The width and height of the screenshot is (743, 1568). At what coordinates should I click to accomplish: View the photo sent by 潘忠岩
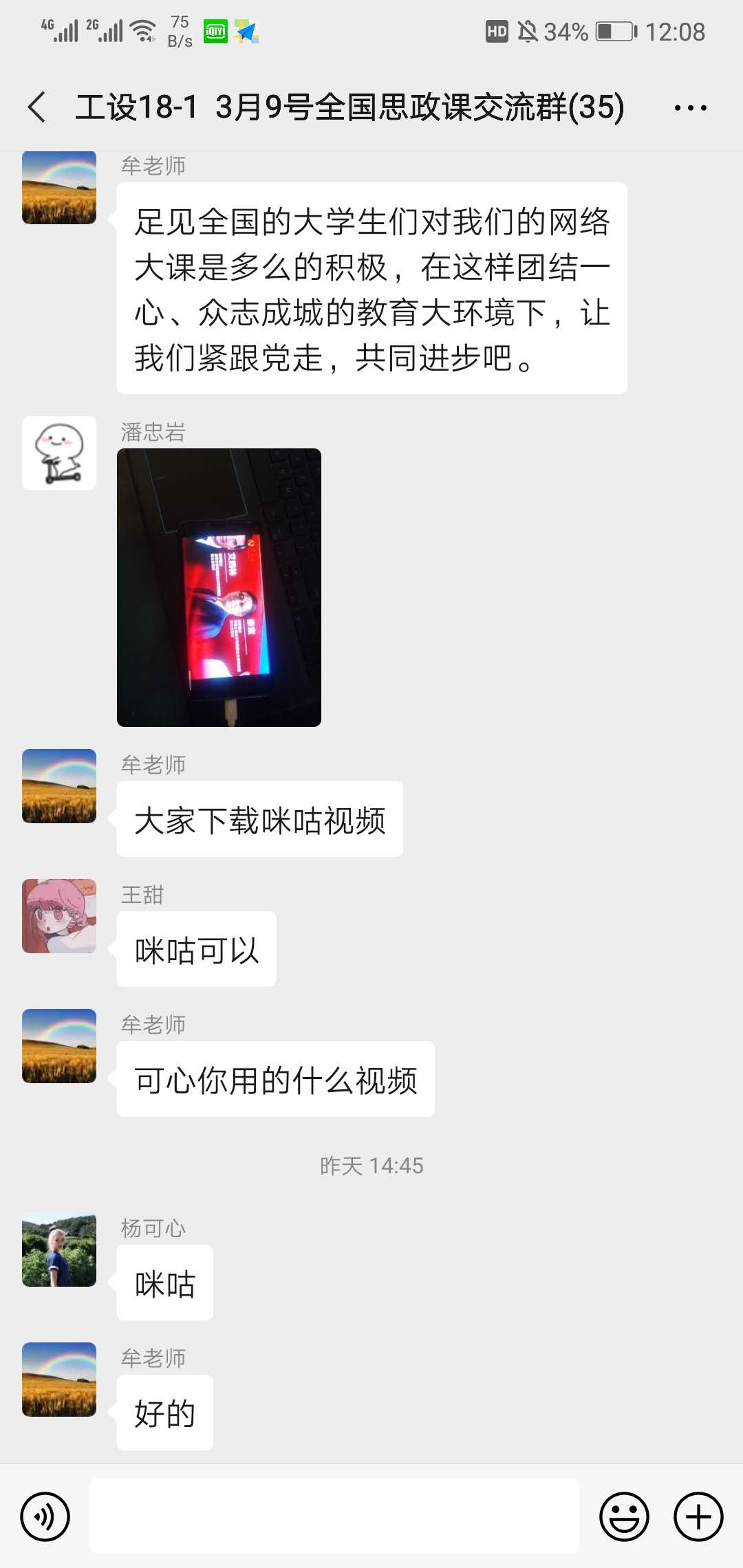point(219,587)
